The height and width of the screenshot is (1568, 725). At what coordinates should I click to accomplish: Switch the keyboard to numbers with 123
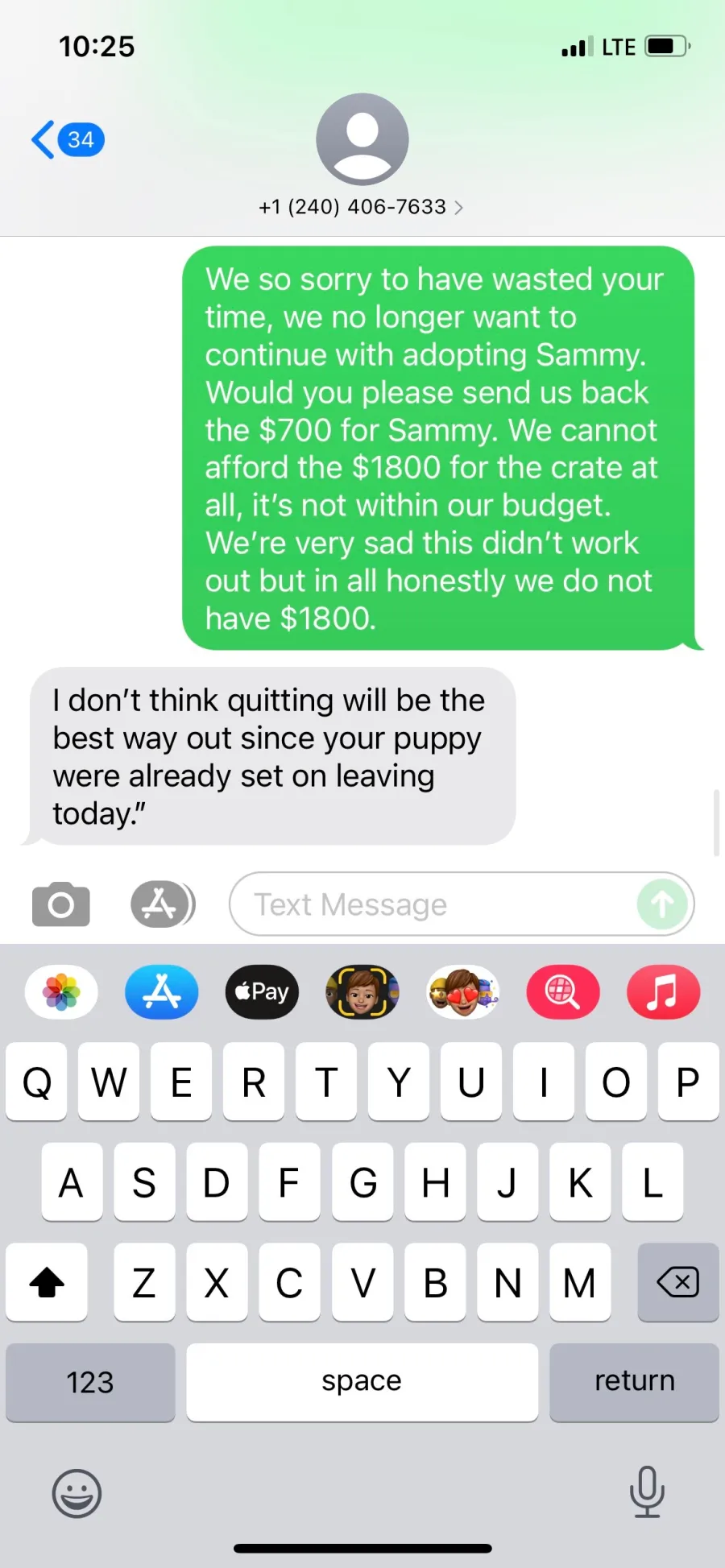click(90, 1382)
